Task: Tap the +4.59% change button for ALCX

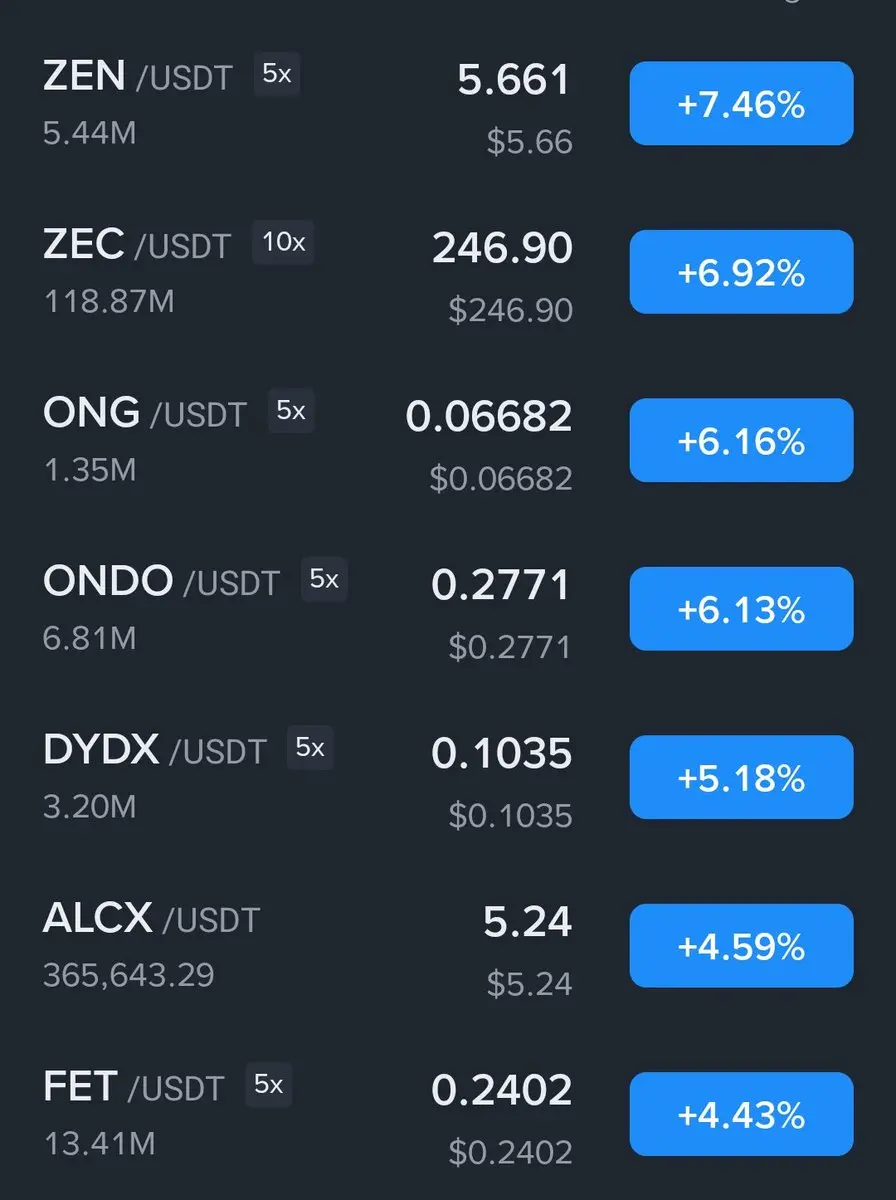Action: [741, 945]
